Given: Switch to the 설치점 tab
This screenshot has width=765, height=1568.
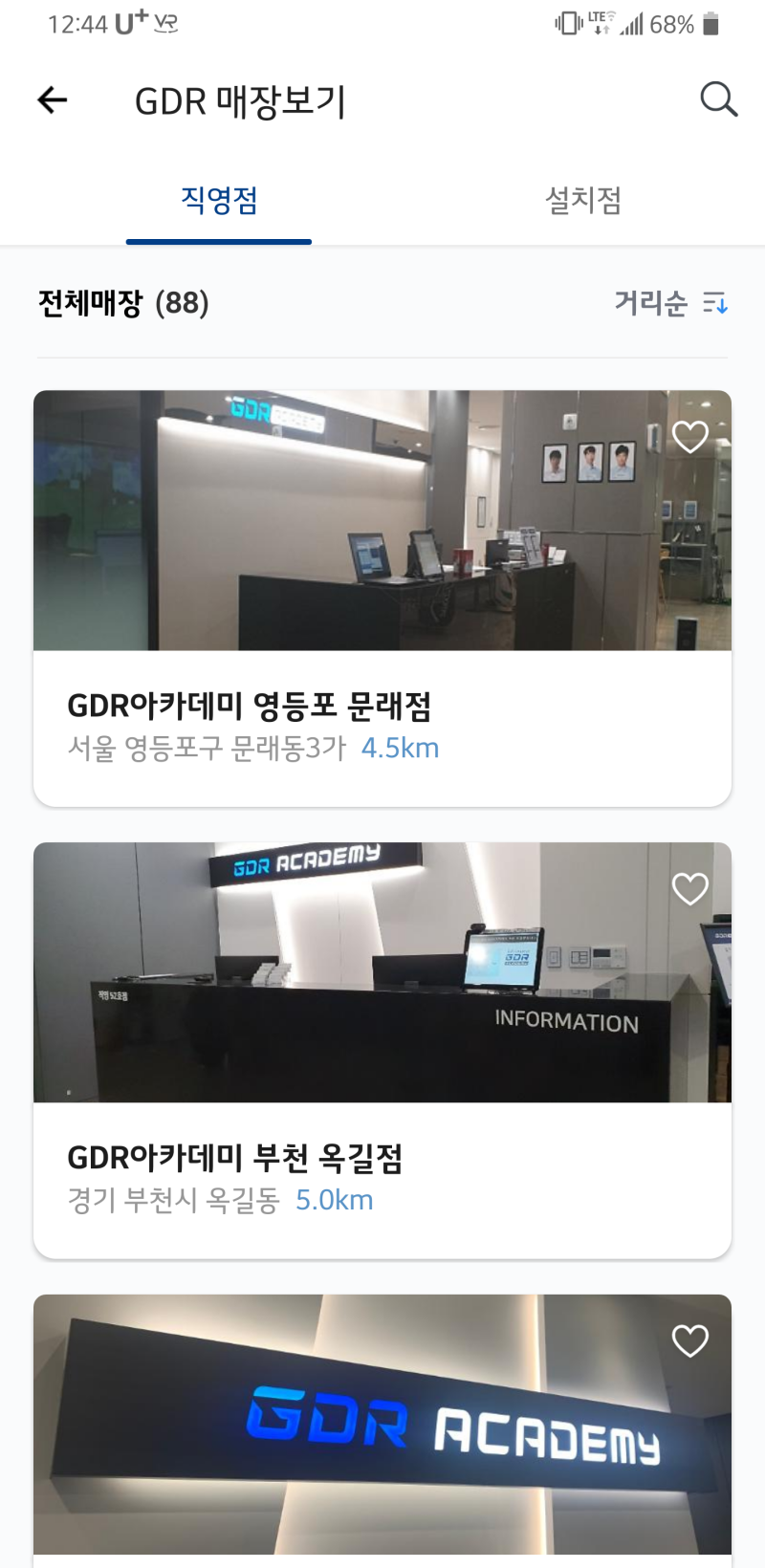Looking at the screenshot, I should click(583, 201).
